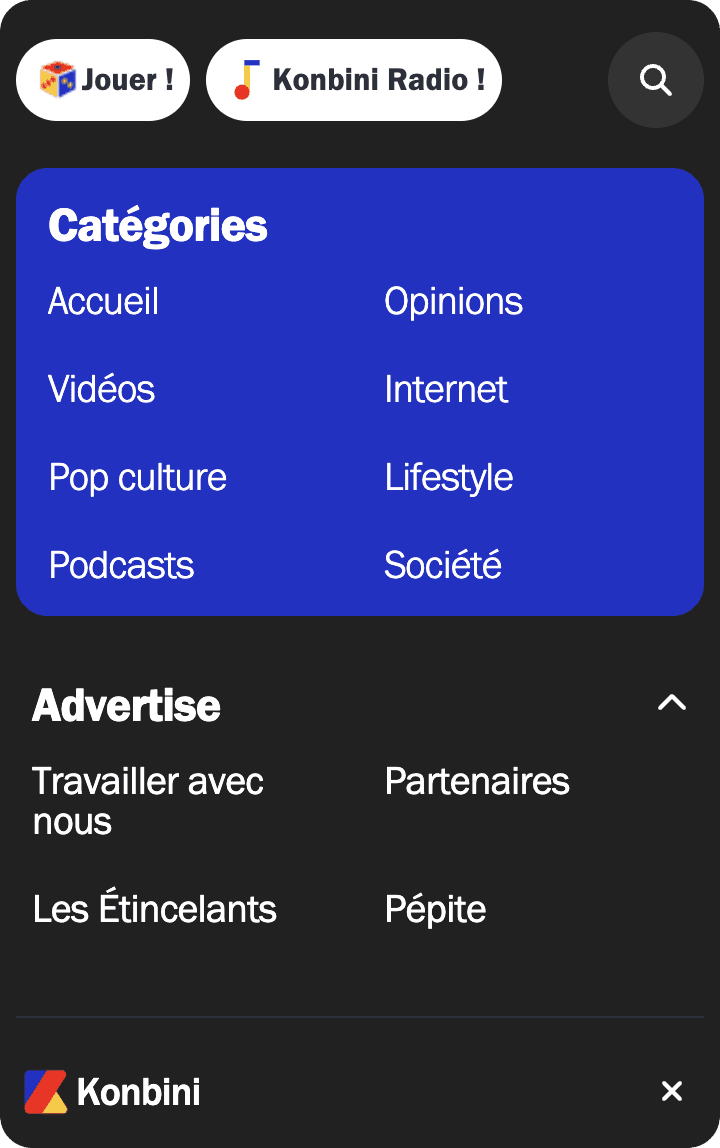
Task: Collapse the Advertise section
Action: coord(671,703)
